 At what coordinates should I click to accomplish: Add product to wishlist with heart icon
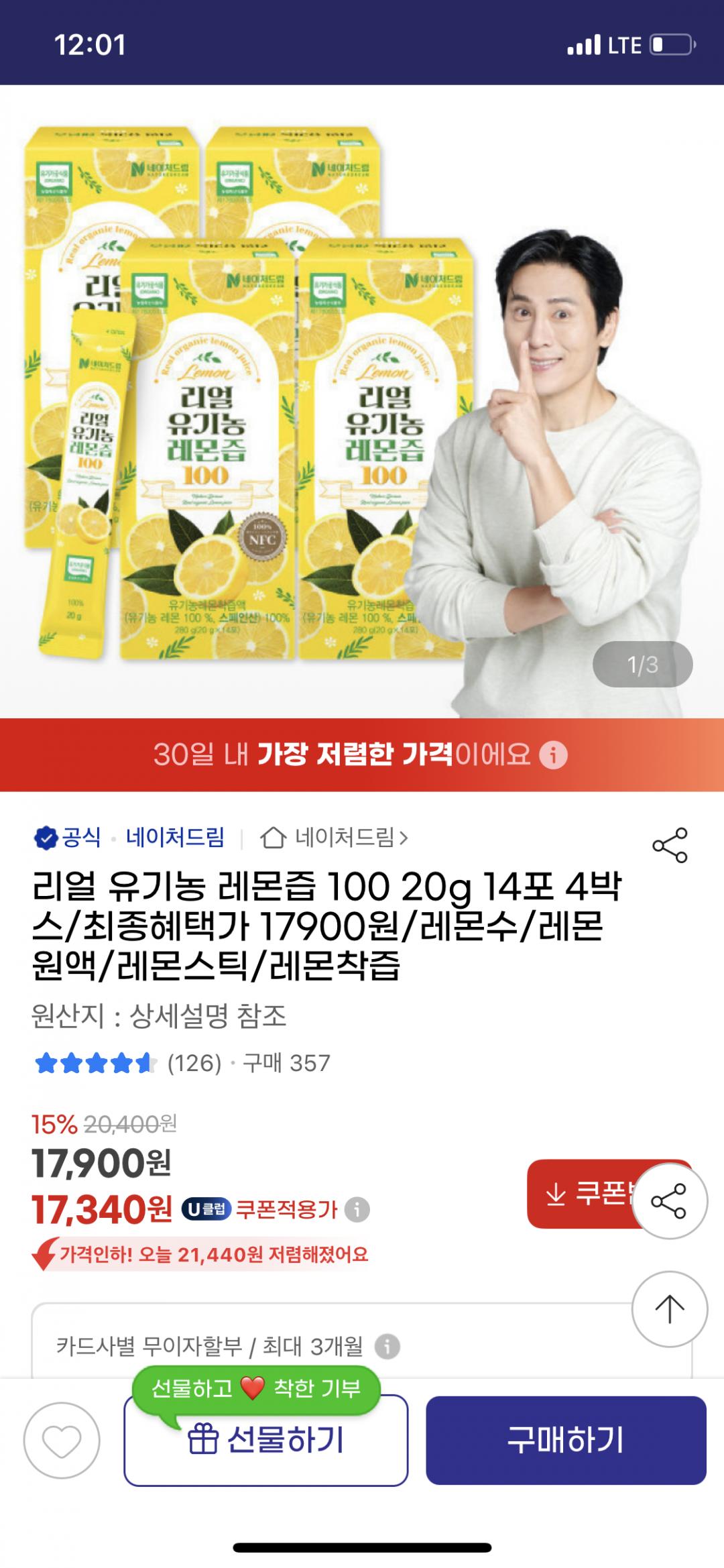coord(62,1440)
